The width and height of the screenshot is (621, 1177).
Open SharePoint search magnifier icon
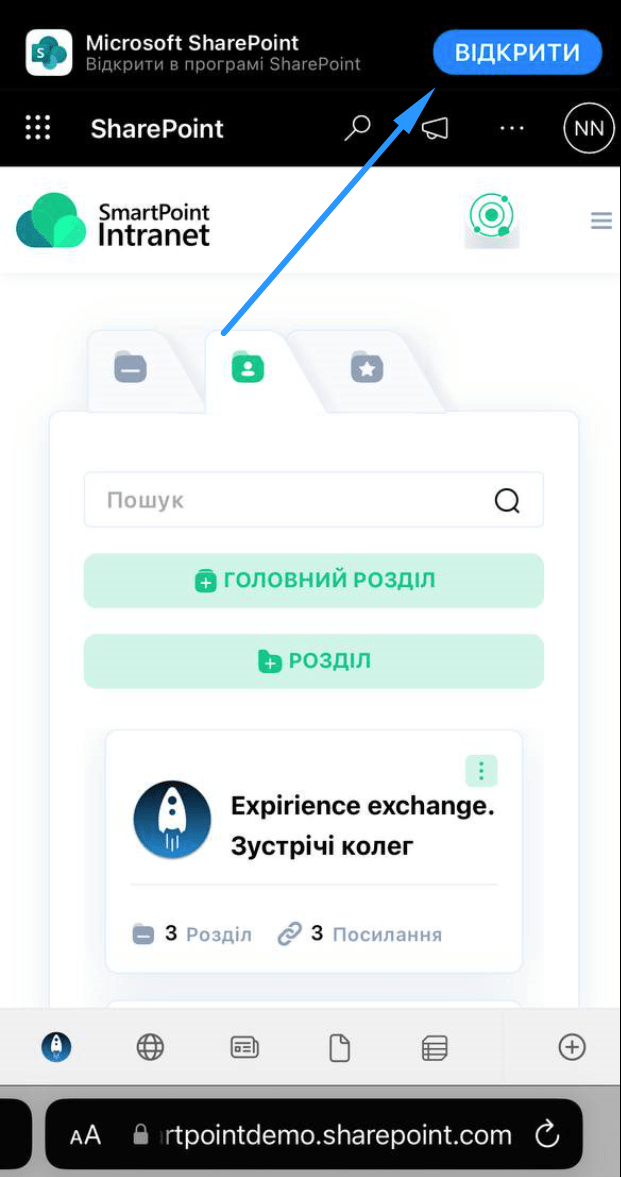[357, 128]
